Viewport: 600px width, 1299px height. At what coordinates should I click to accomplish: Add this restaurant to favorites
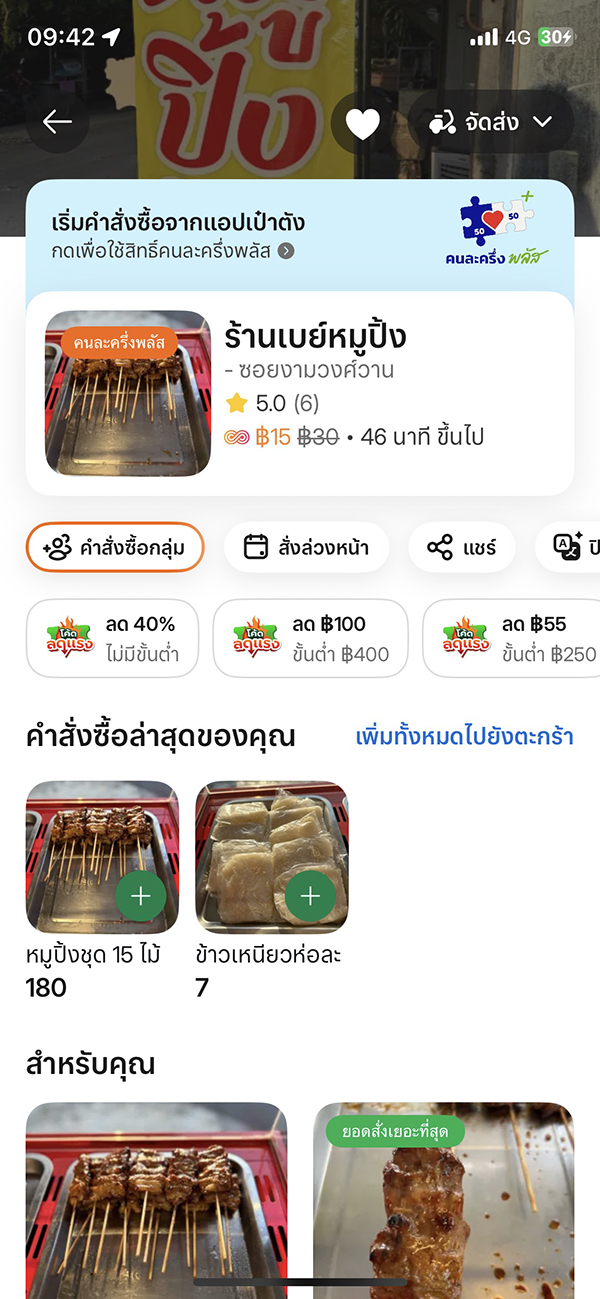pos(362,123)
